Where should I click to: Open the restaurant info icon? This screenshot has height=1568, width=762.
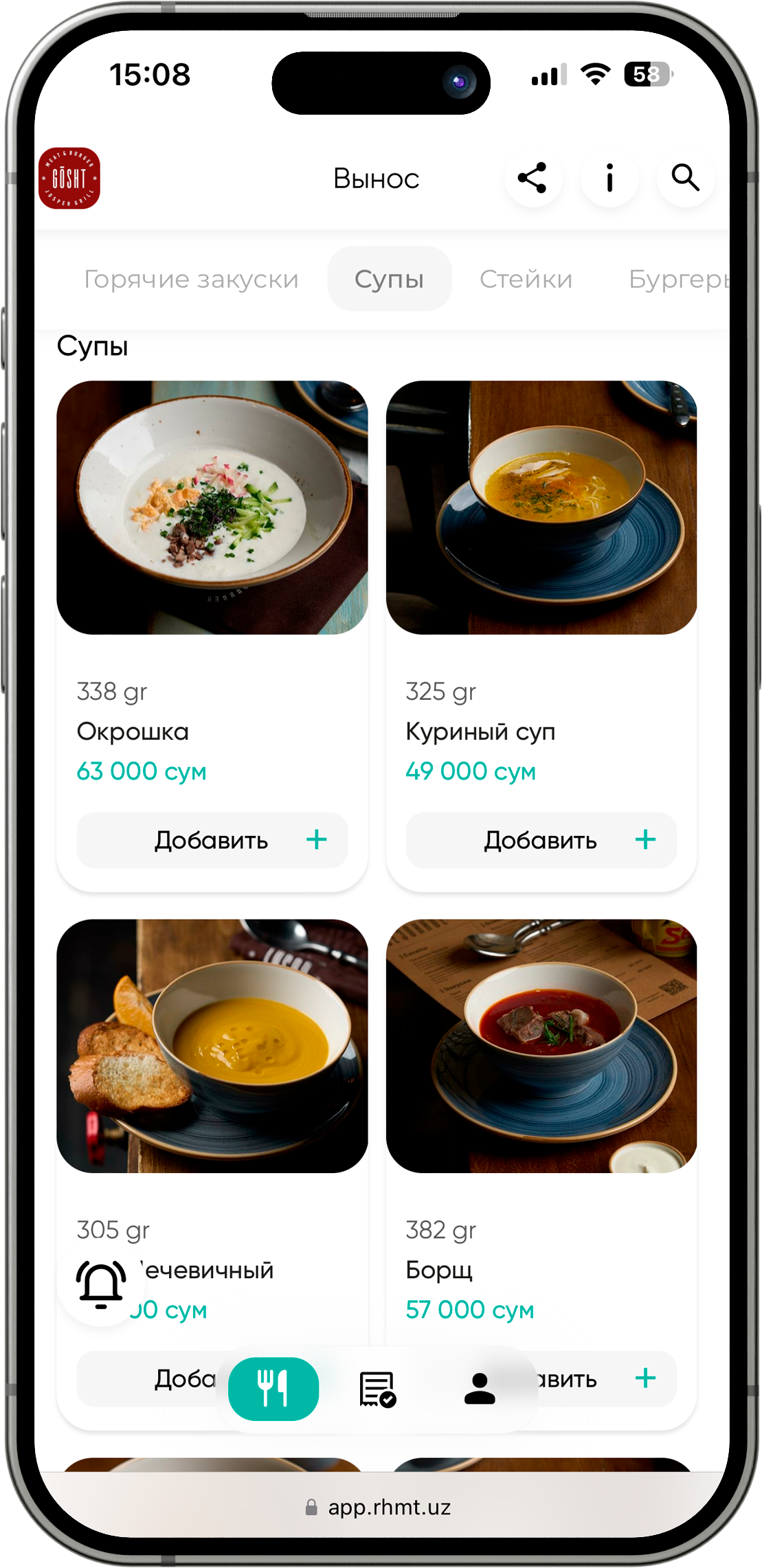(609, 179)
